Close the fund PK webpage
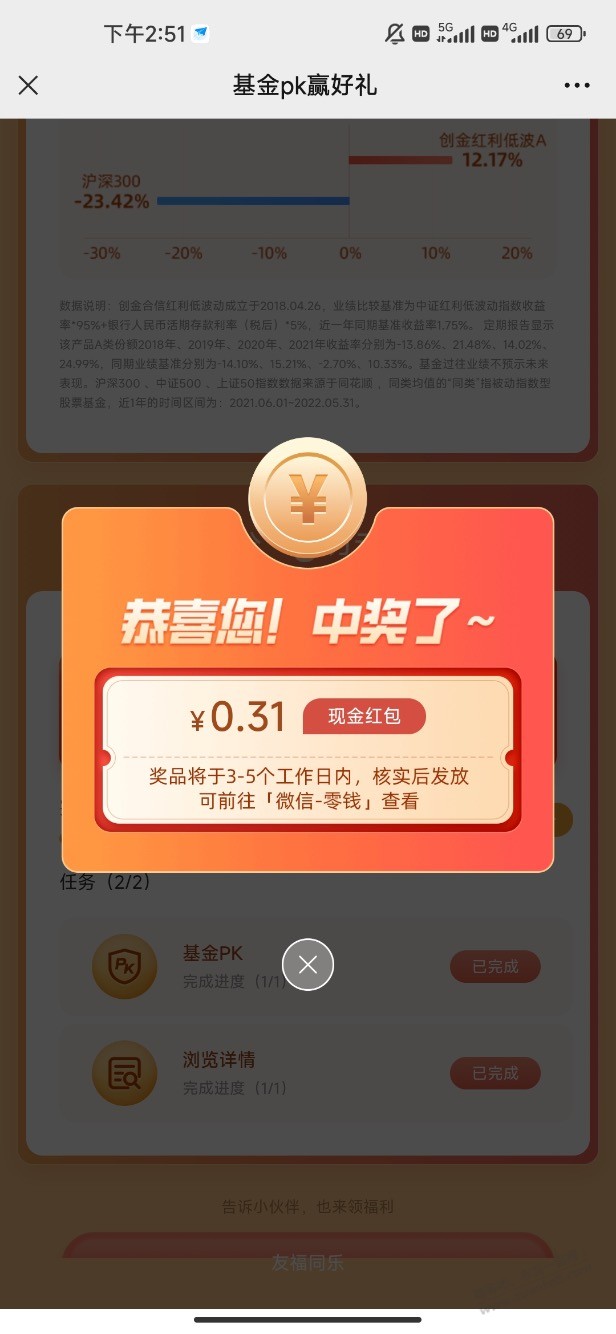The image size is (616, 1334). coord(28,86)
